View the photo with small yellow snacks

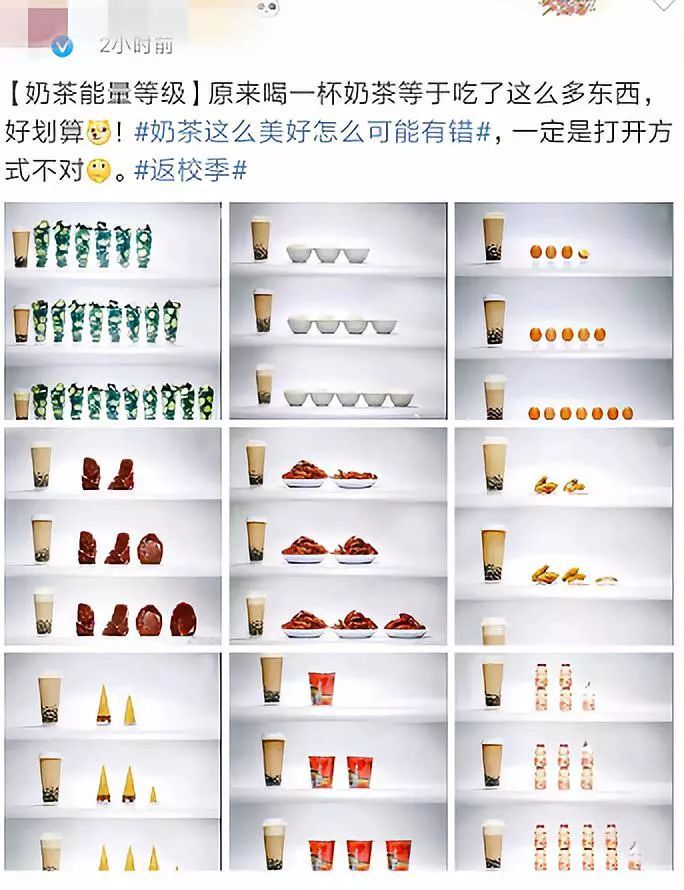pyautogui.click(x=564, y=537)
